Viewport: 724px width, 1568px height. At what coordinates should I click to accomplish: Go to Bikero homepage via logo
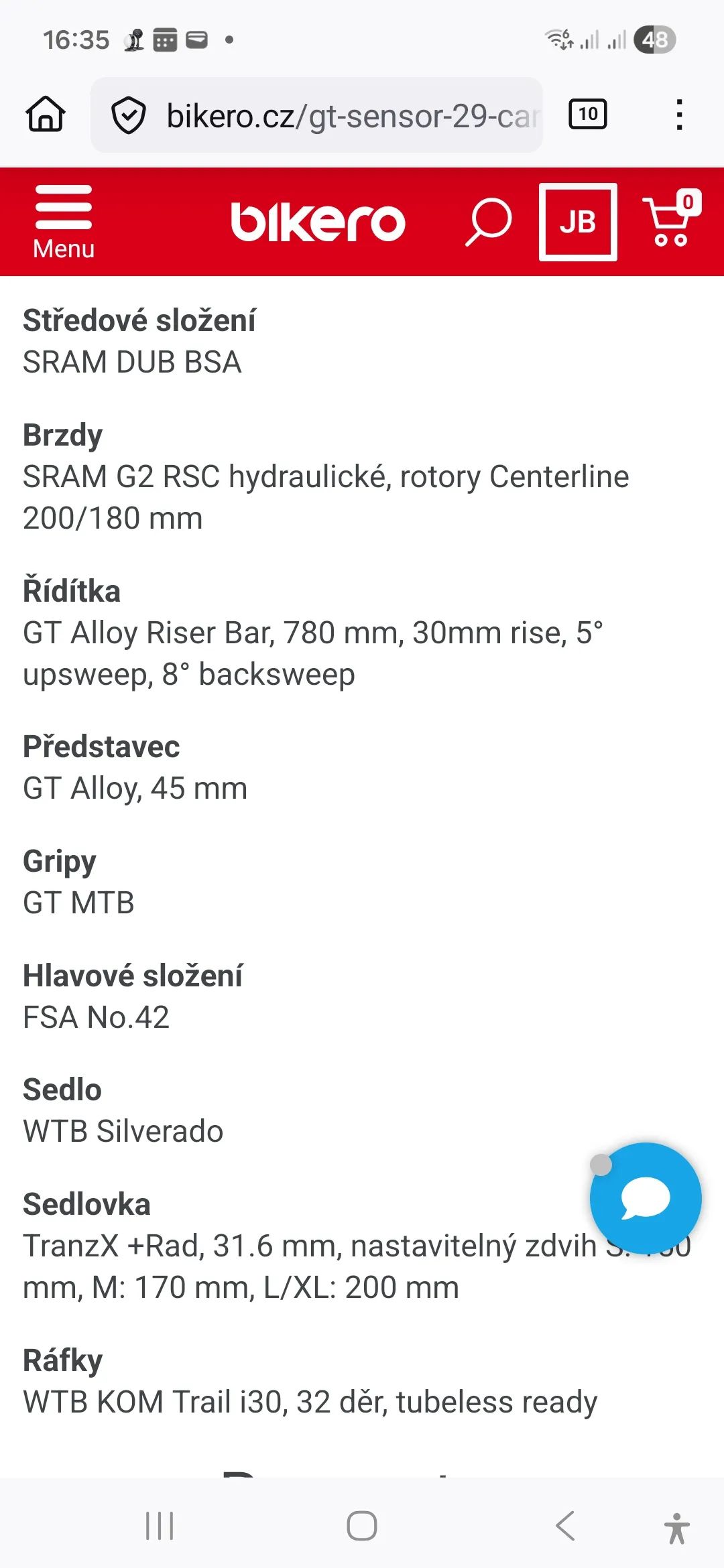pyautogui.click(x=318, y=222)
